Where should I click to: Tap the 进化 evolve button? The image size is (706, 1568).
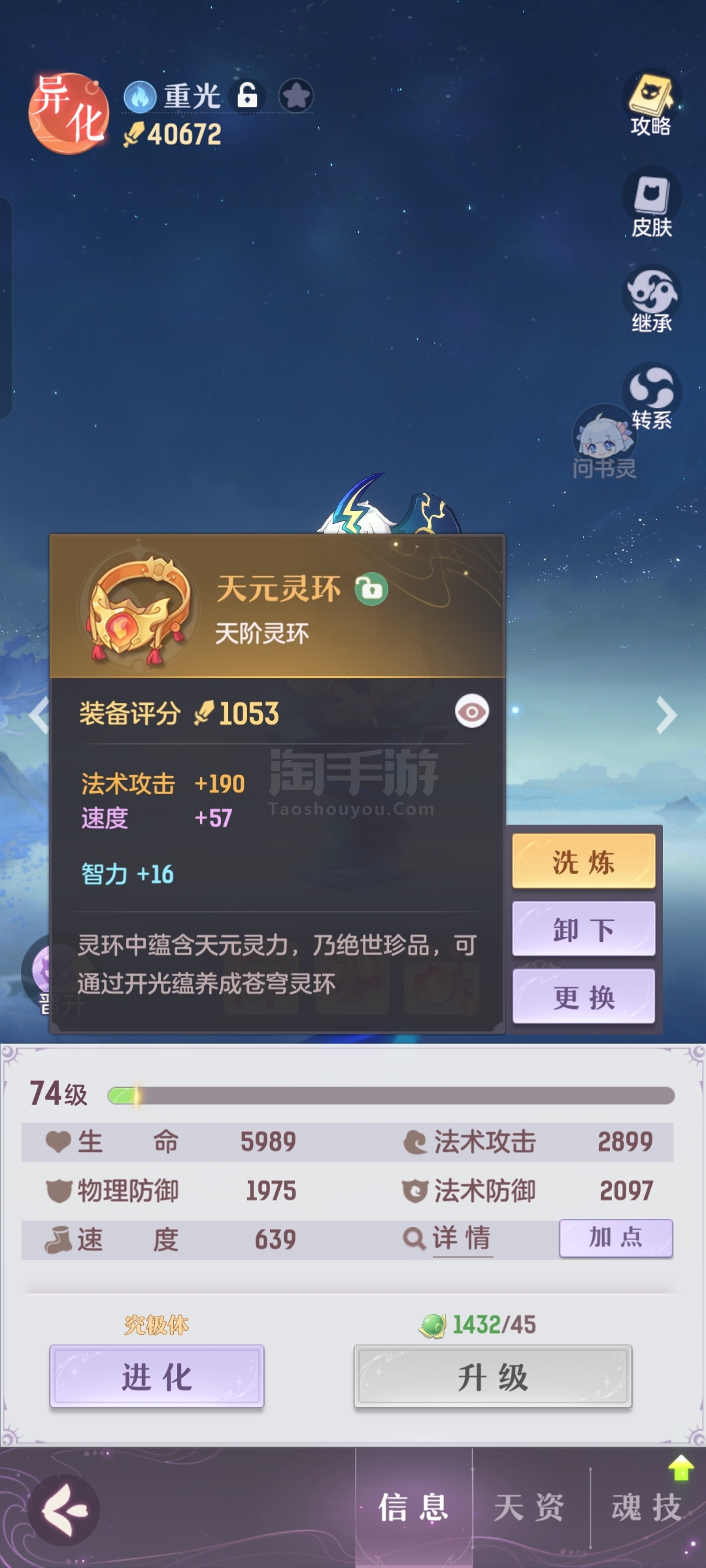point(157,1376)
